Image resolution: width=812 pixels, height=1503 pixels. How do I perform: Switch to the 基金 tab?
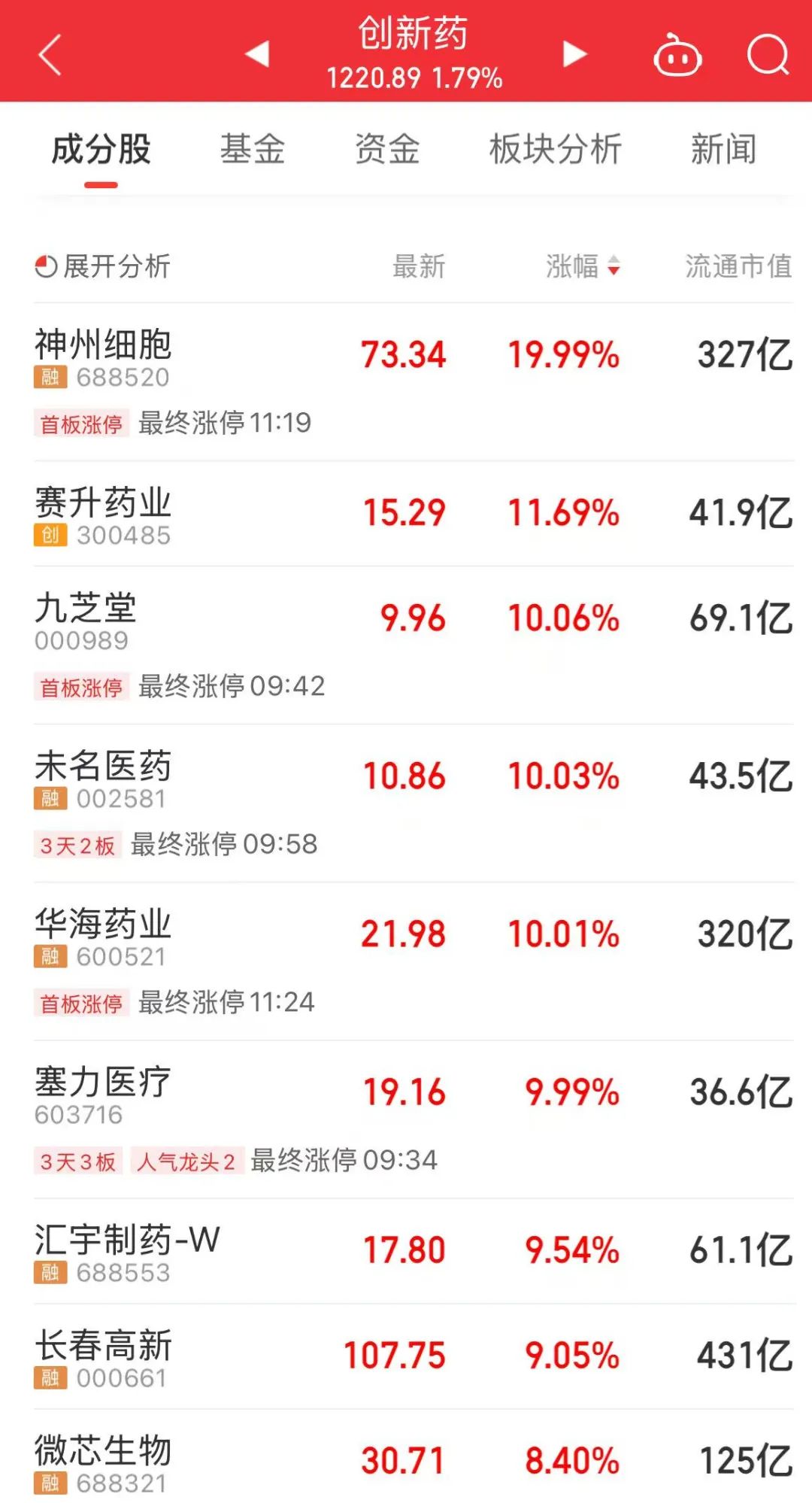pos(253,149)
